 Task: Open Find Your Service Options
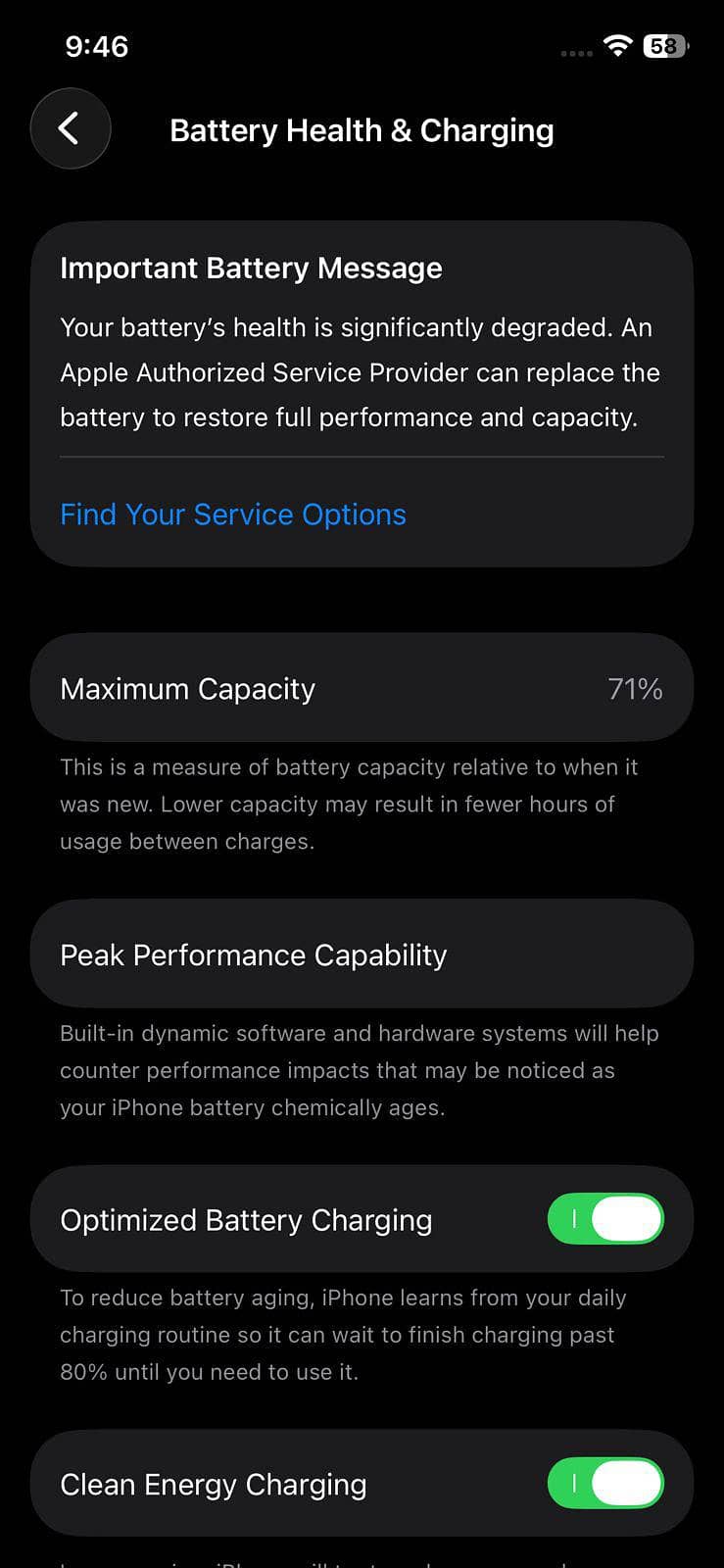pos(232,514)
